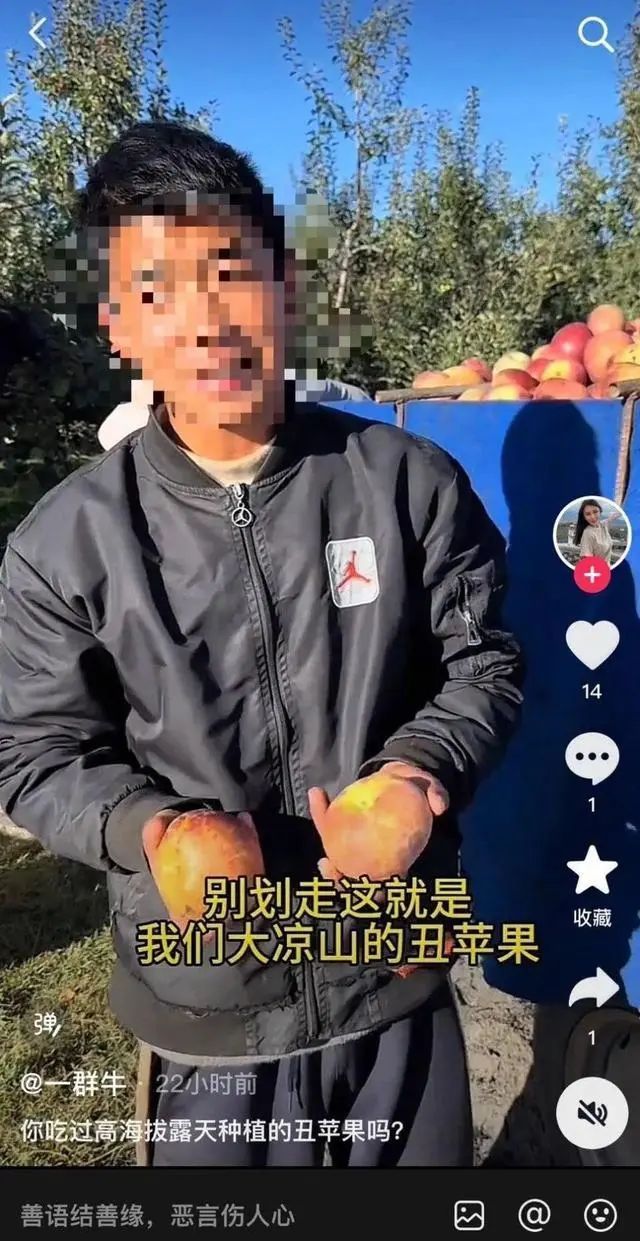Like this video with the heart

coord(592,645)
